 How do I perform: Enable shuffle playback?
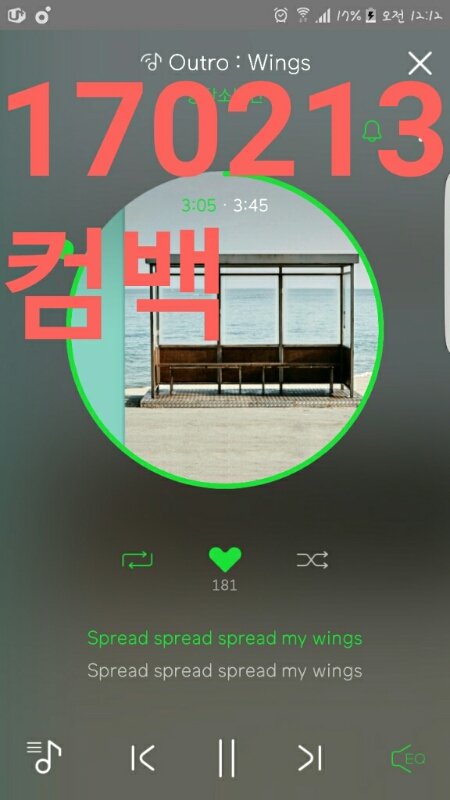point(312,560)
